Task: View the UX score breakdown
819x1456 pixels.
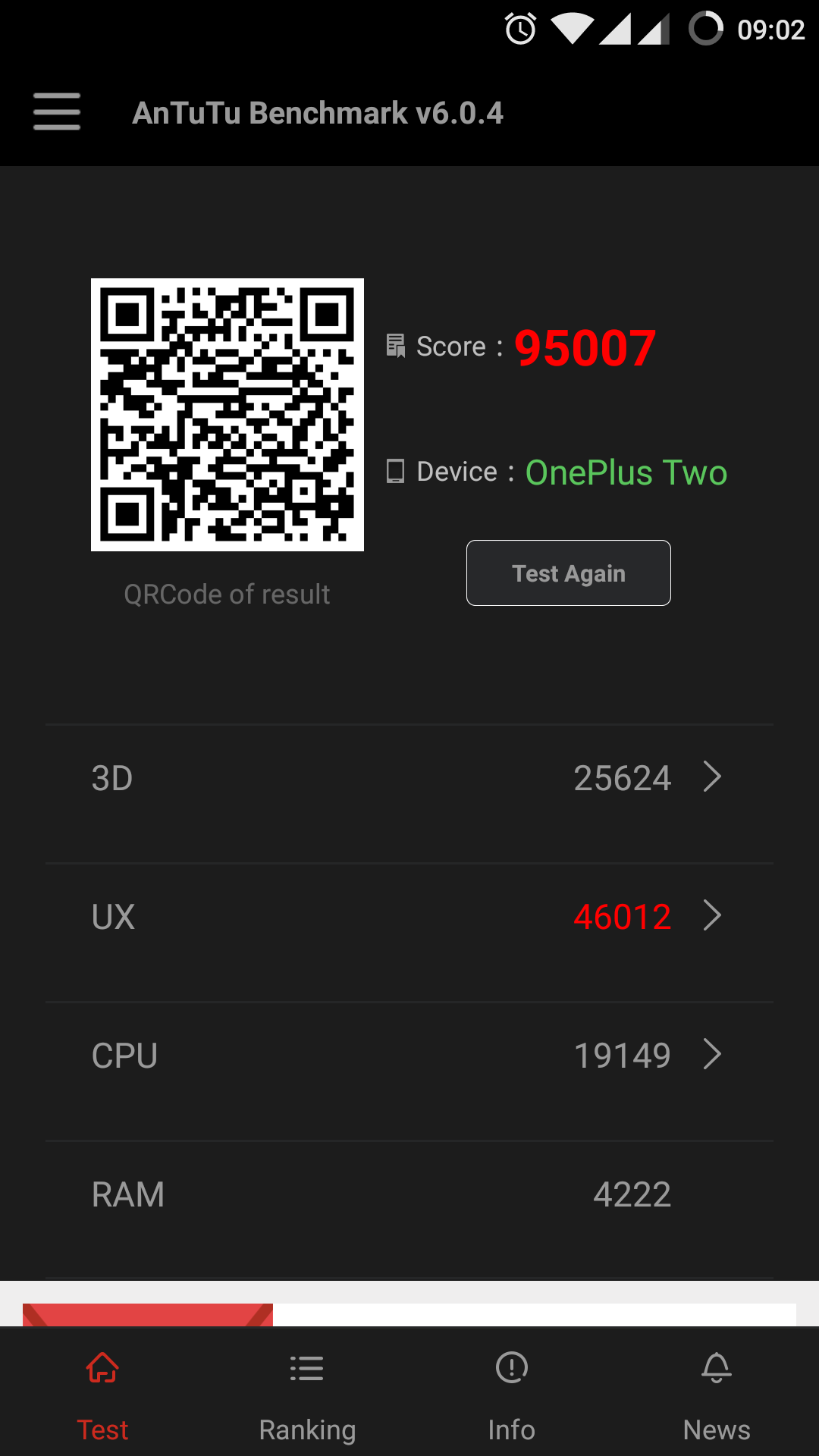Action: 409,918
